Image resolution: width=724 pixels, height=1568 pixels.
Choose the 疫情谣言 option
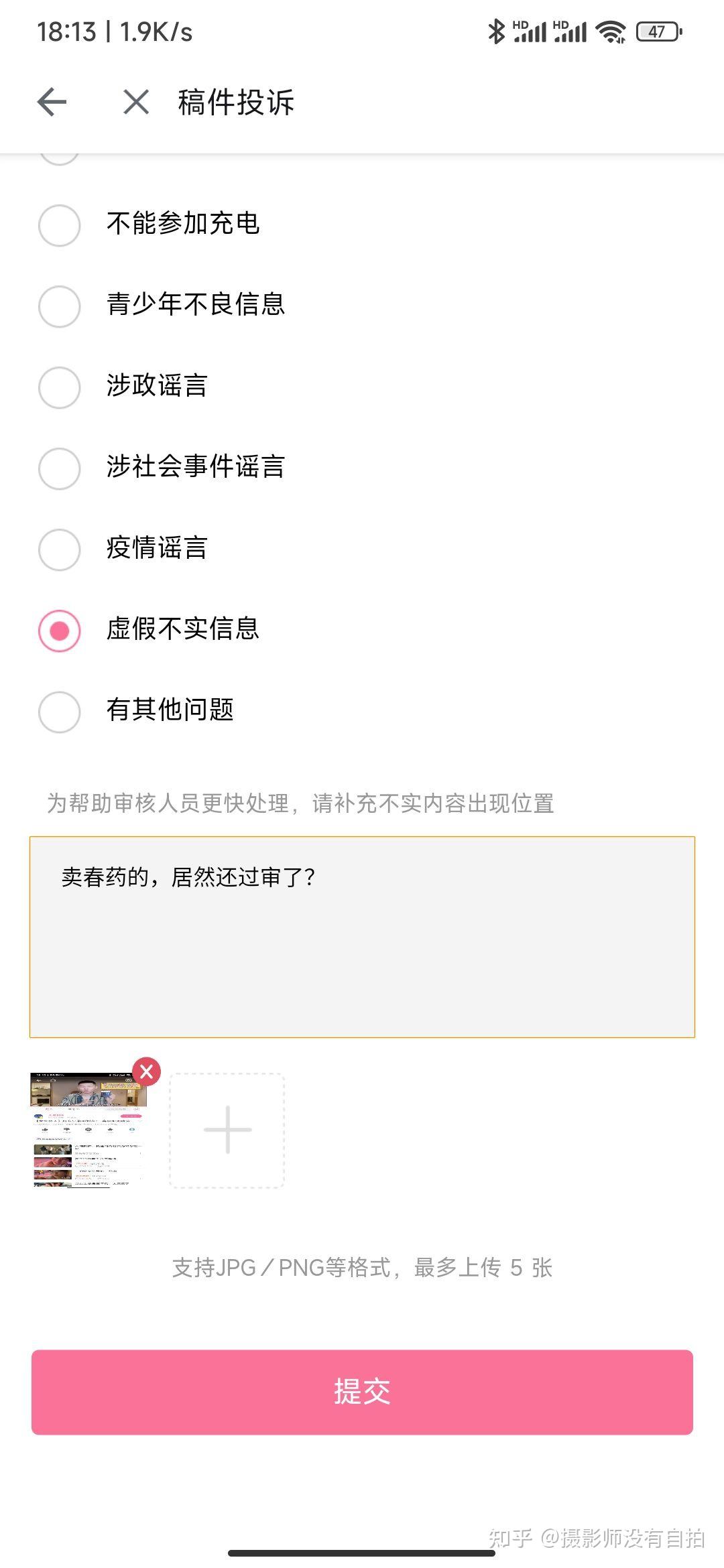coord(60,549)
